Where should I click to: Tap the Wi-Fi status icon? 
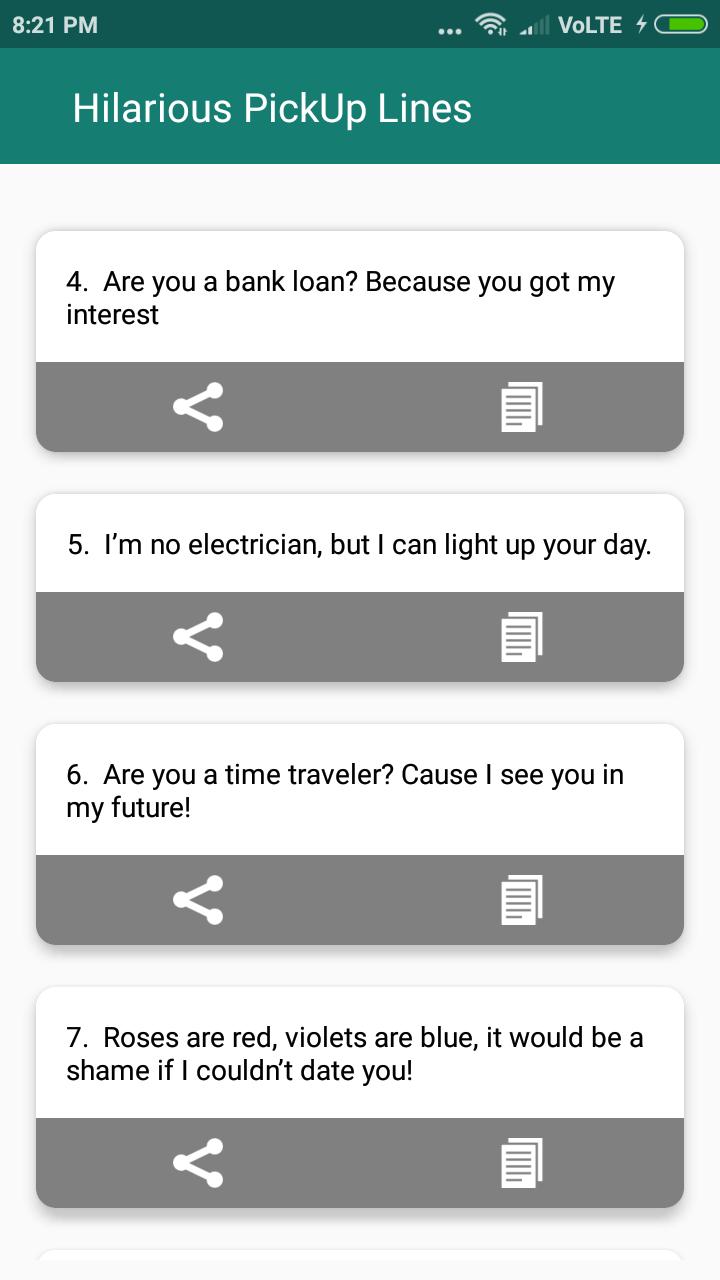pyautogui.click(x=490, y=24)
